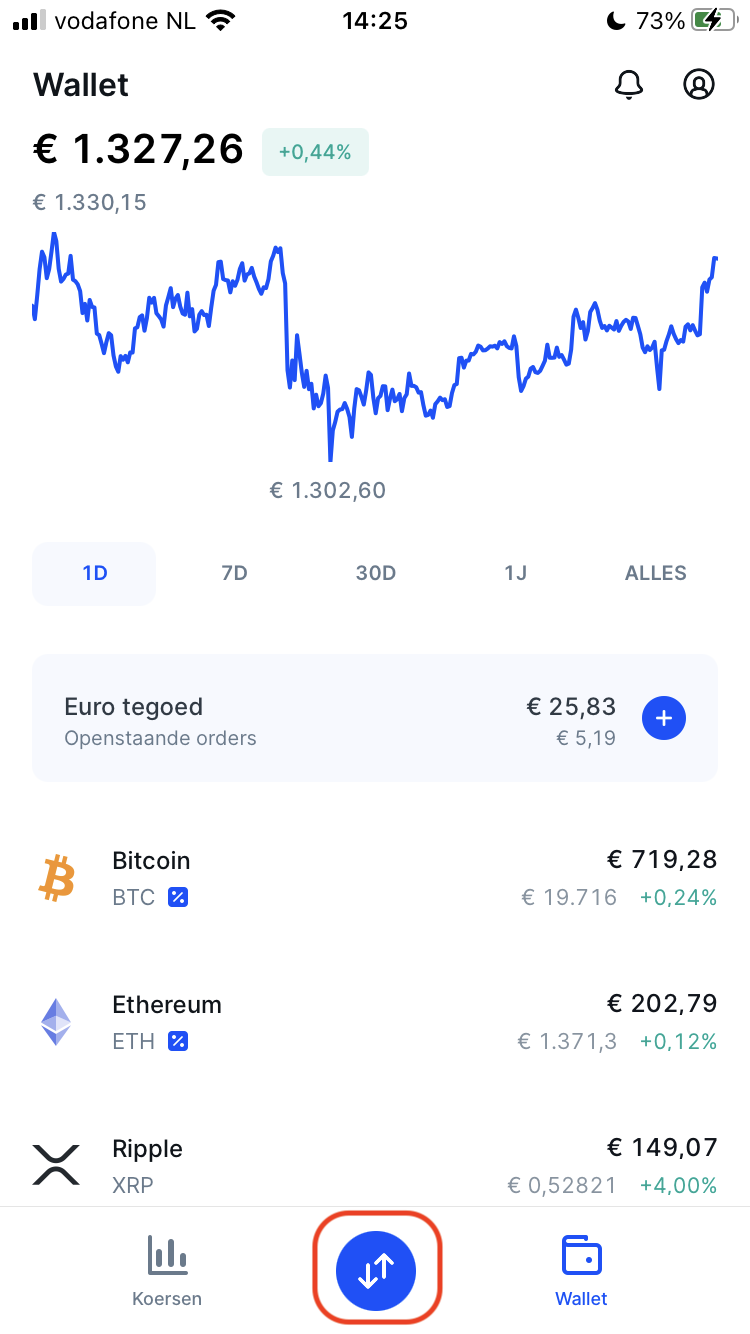The height and width of the screenshot is (1334, 750).
Task: Tap the Bitcoin coin icon
Action: [57, 877]
